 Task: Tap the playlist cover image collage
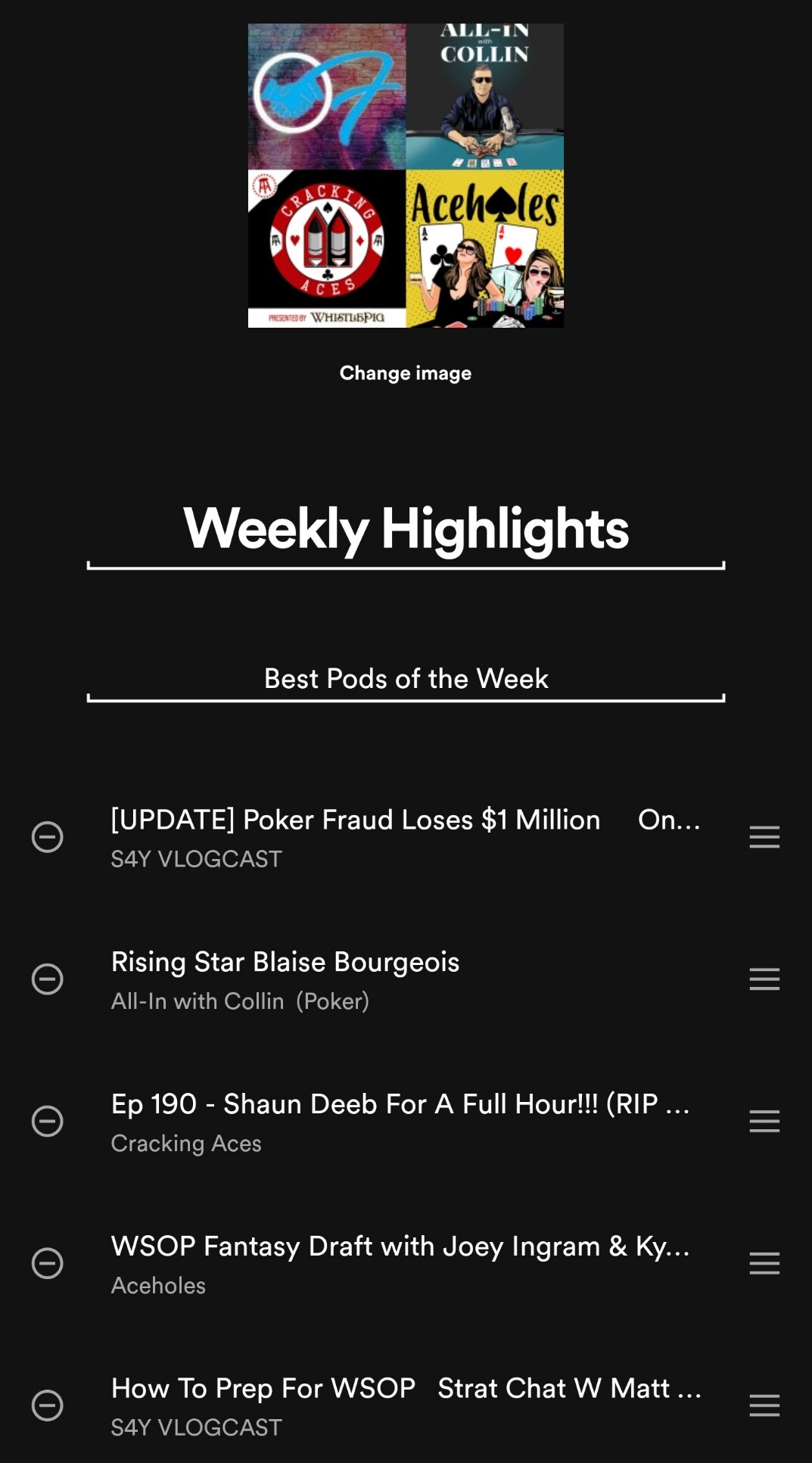click(406, 176)
